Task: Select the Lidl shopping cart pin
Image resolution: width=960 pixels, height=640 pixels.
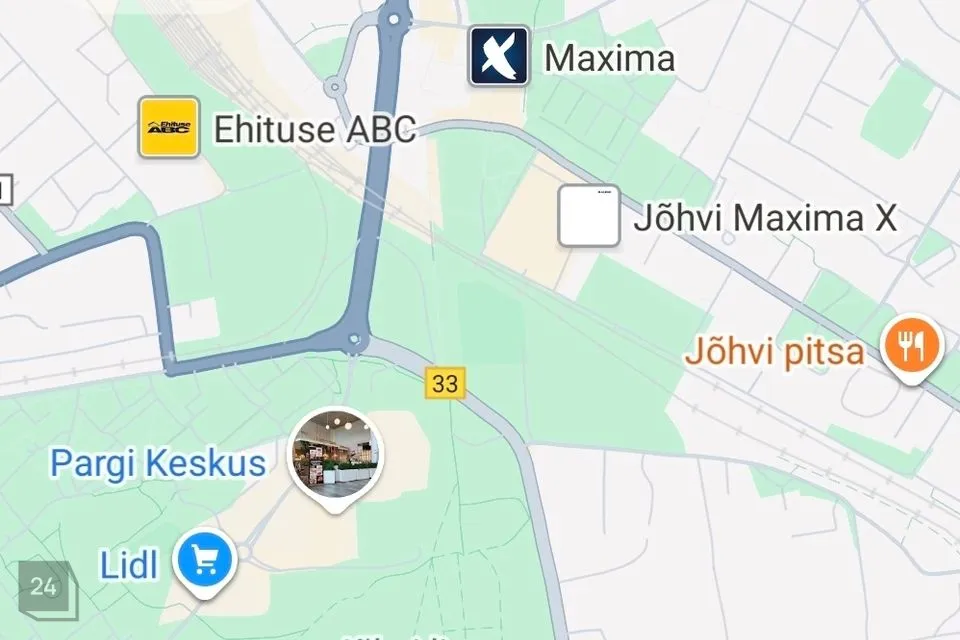Action: [x=205, y=561]
